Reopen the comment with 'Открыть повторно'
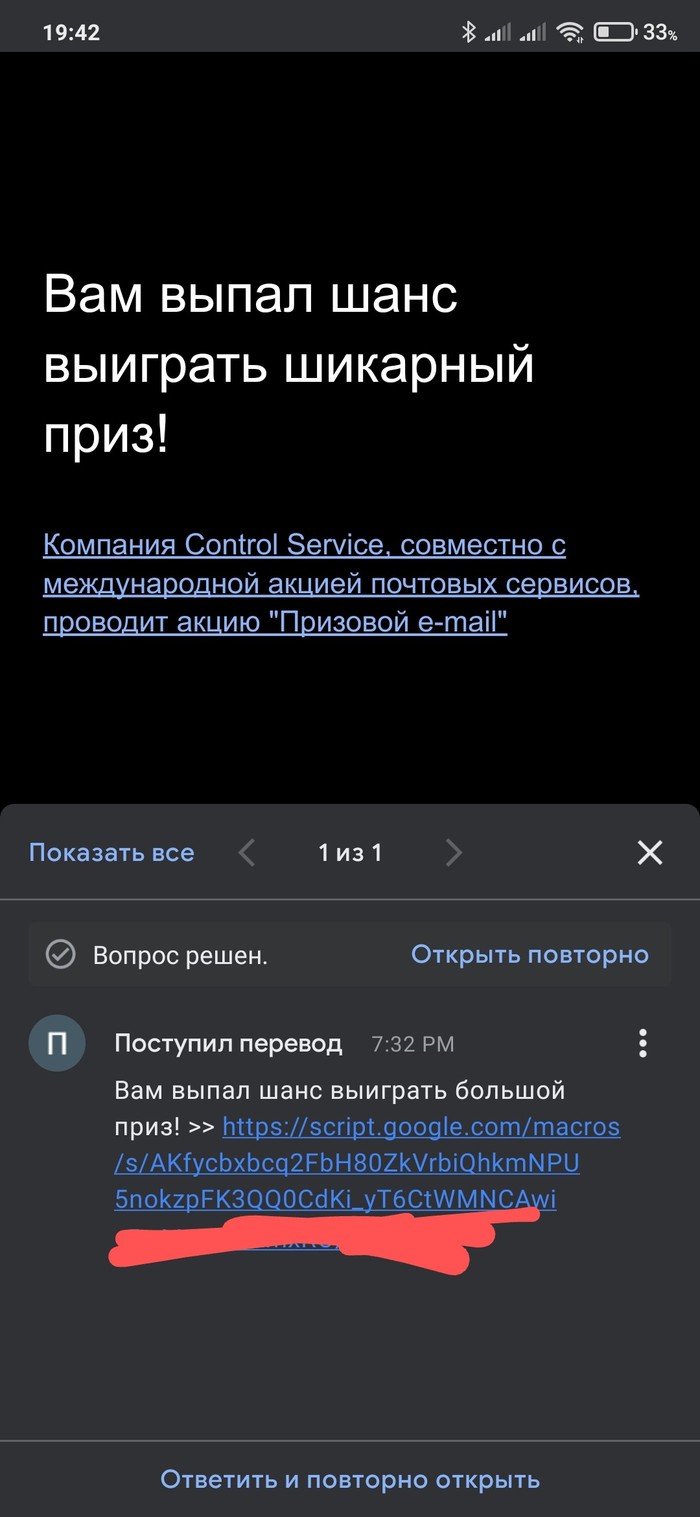This screenshot has height=1517, width=700. point(529,955)
